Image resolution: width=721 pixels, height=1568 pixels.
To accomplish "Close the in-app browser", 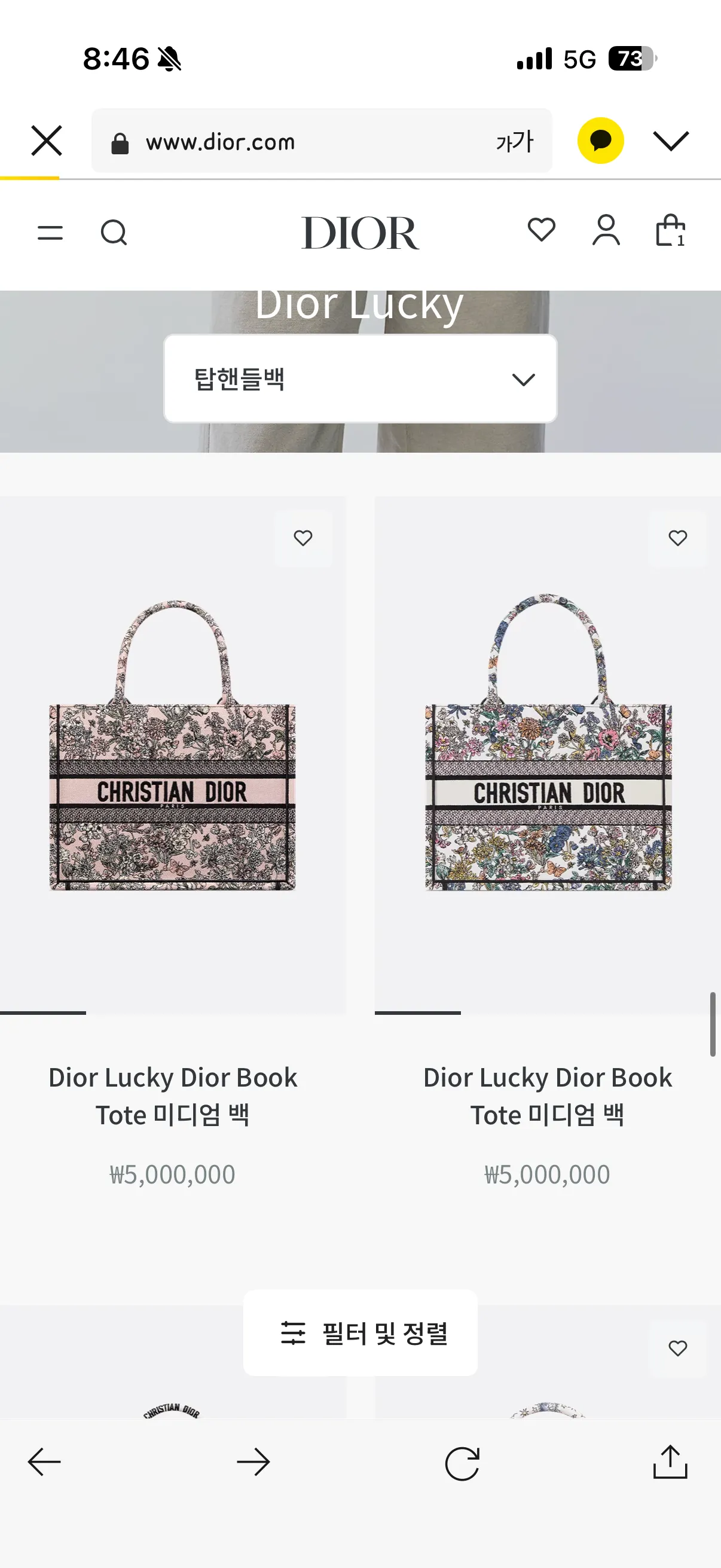I will coord(46,141).
